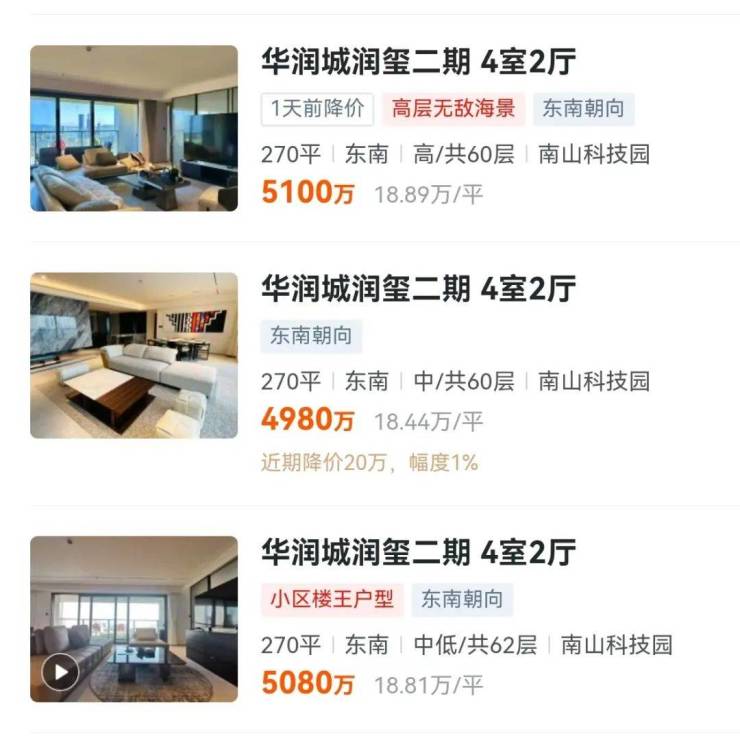Open the 4980万 mid-floor listing
The width and height of the screenshot is (740, 740).
418,289
